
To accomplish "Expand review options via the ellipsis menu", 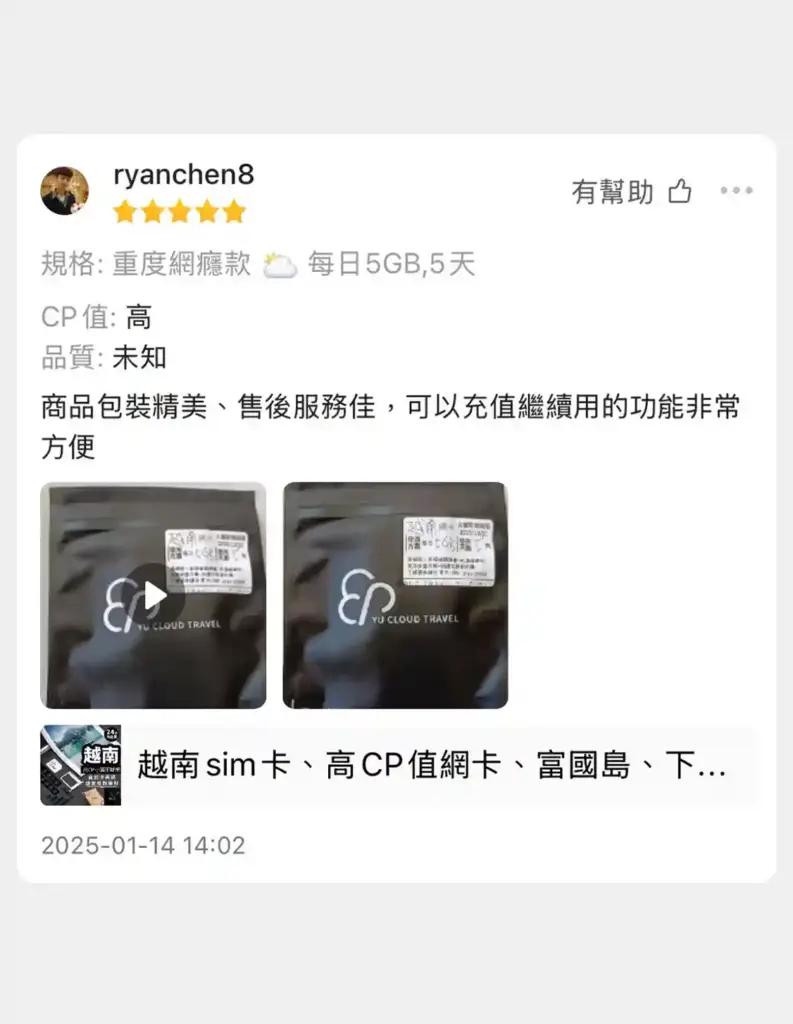I will (737, 190).
